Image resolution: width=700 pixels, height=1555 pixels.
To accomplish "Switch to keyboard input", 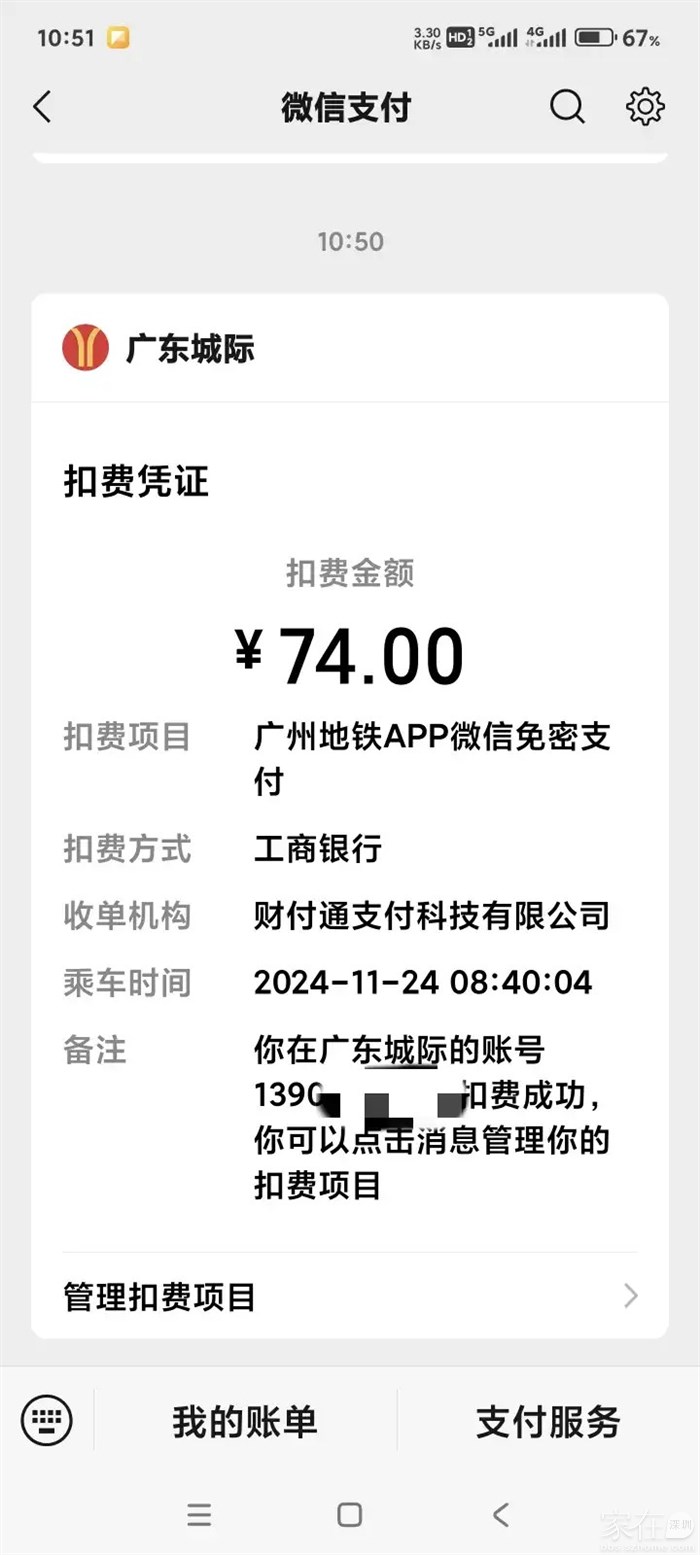I will [46, 1420].
